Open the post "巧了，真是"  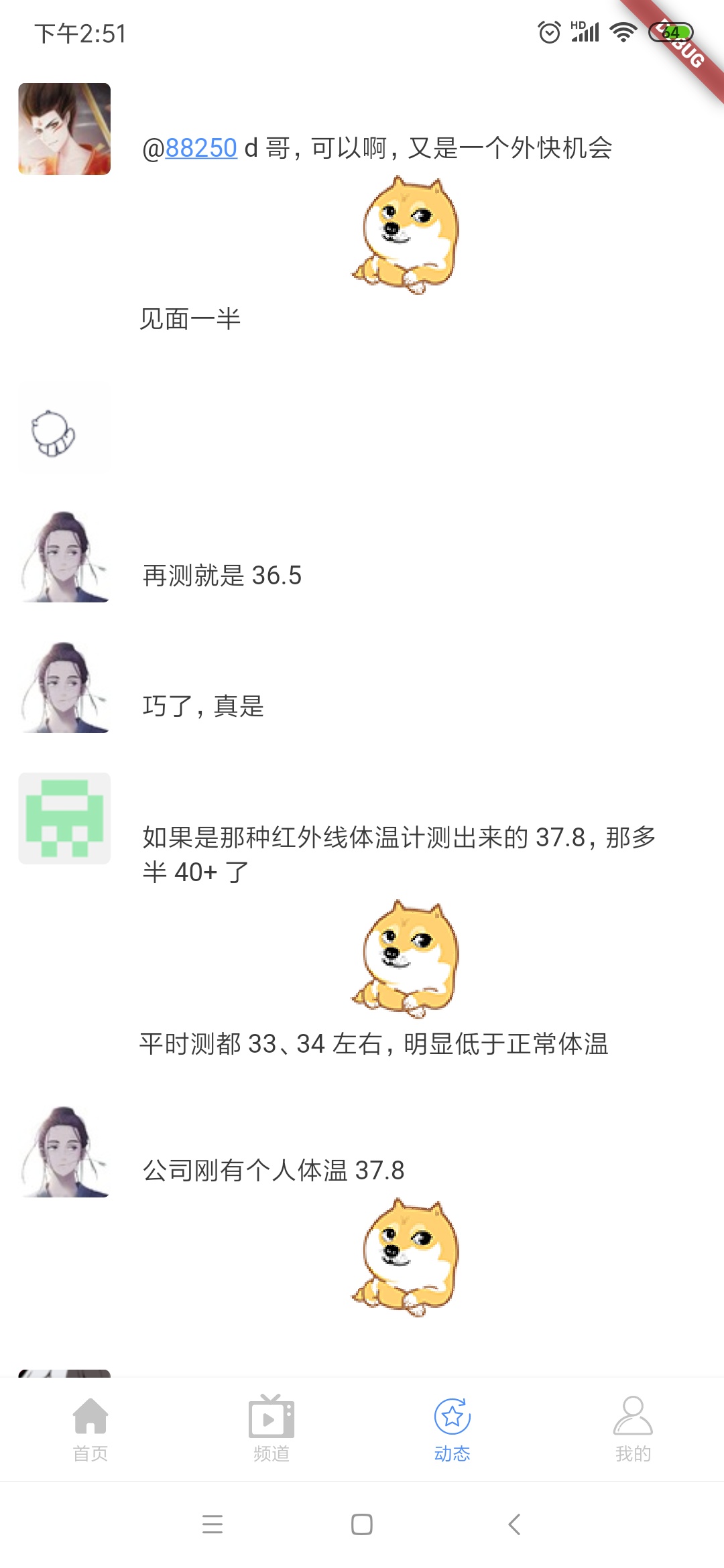pyautogui.click(x=203, y=706)
